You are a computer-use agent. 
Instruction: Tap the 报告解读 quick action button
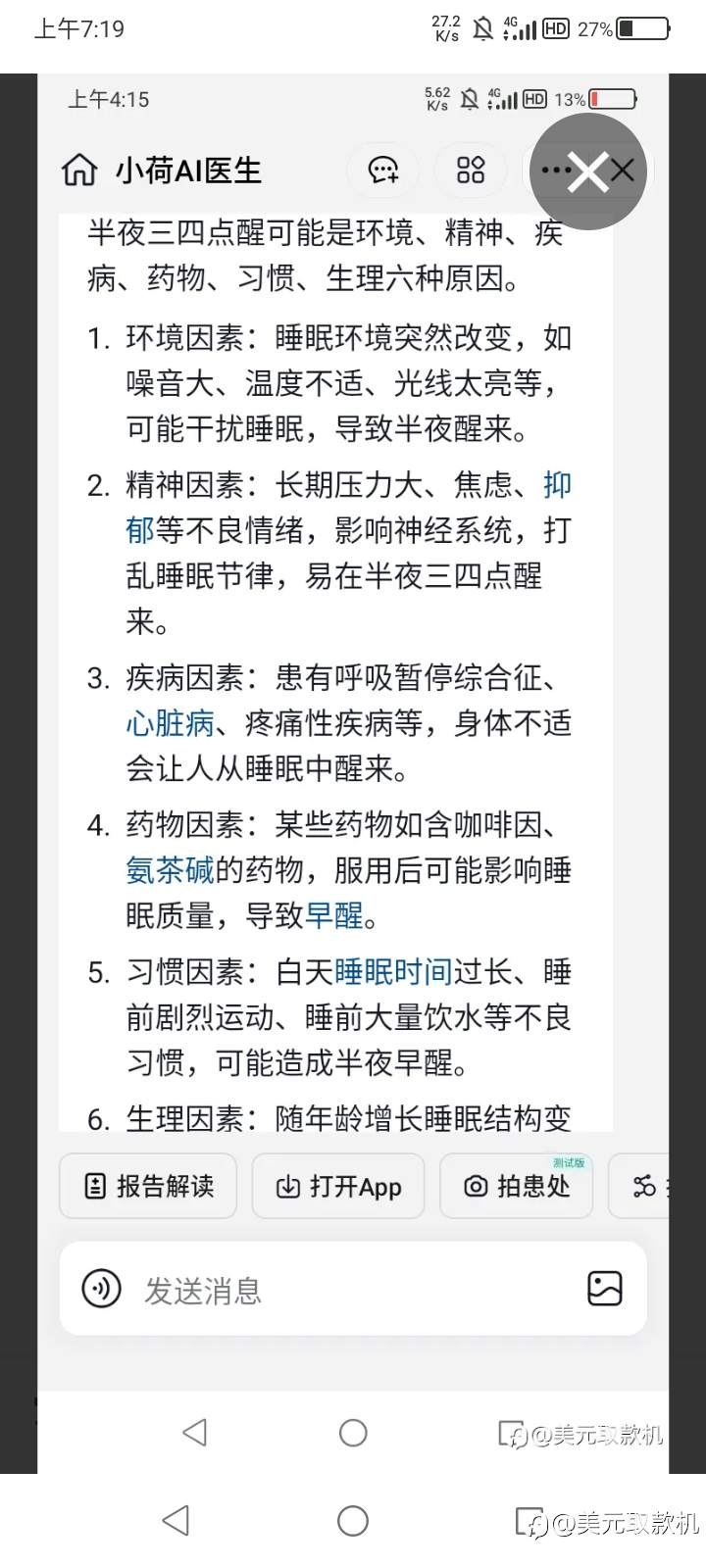click(x=147, y=1186)
